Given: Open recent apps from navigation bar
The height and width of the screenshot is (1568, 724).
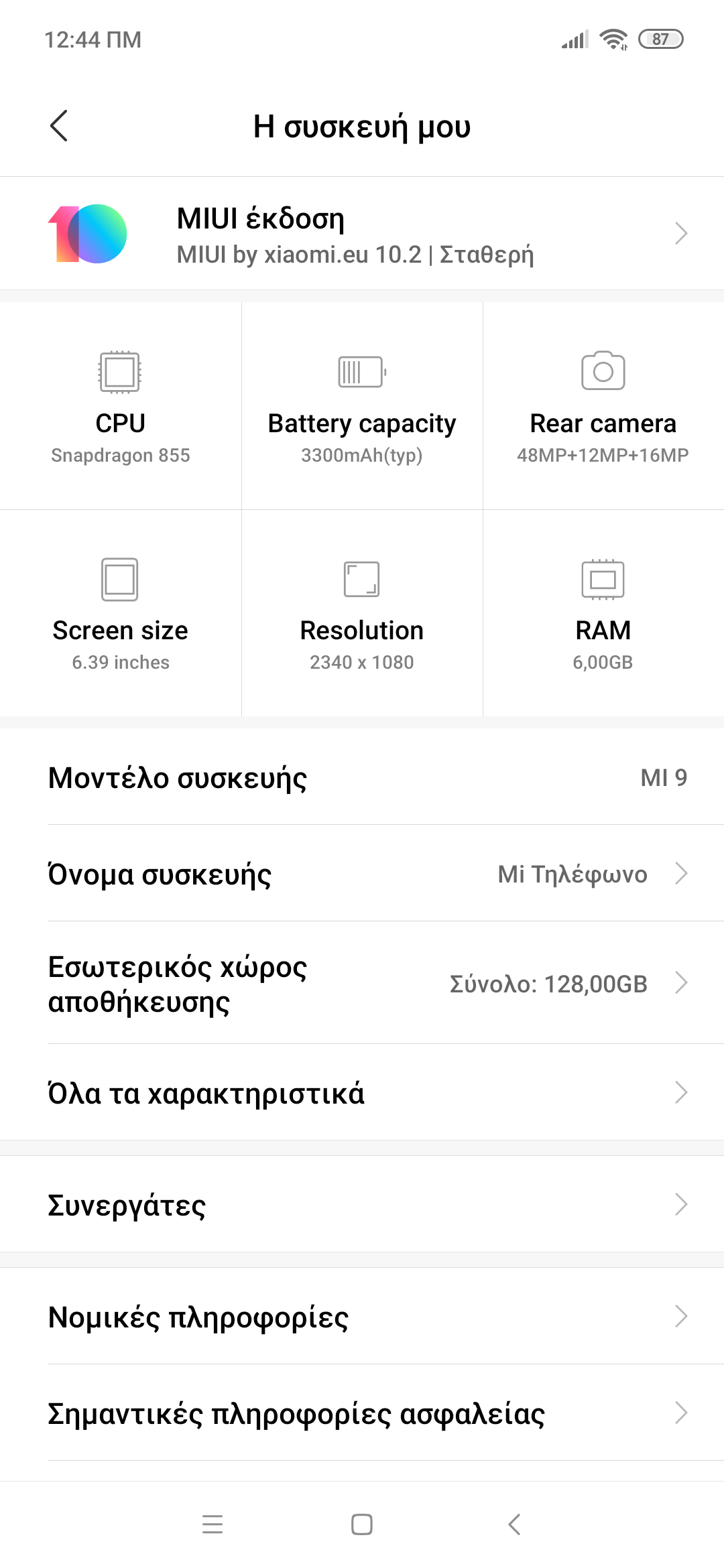Looking at the screenshot, I should tap(213, 1524).
